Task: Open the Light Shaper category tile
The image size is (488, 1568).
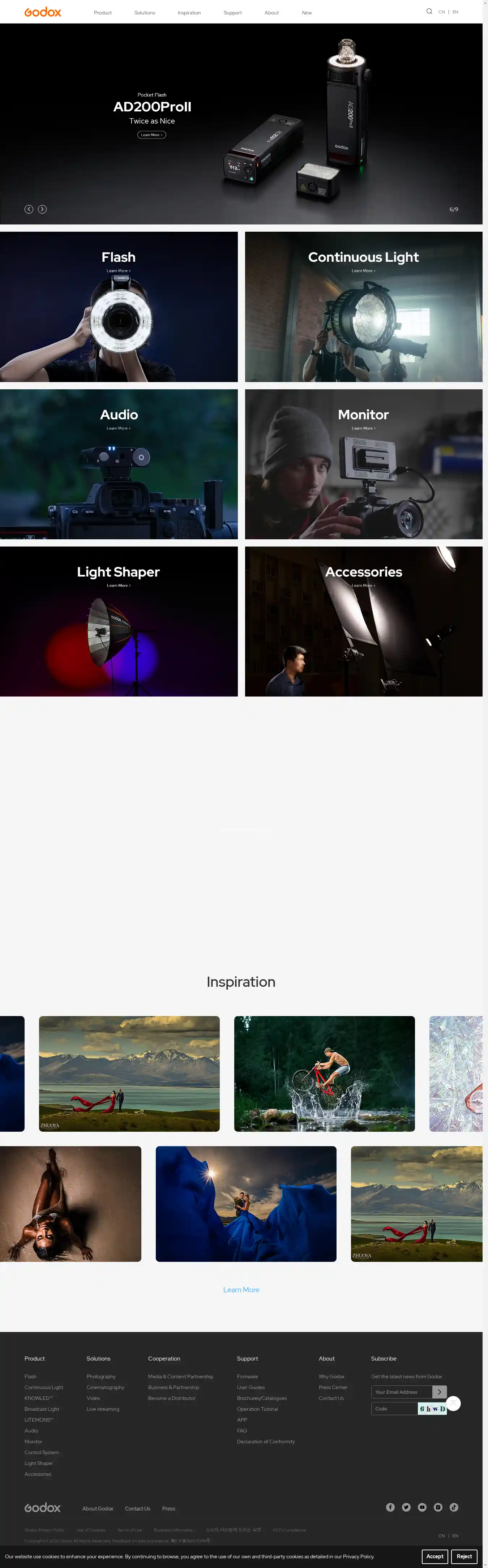Action: (119, 621)
